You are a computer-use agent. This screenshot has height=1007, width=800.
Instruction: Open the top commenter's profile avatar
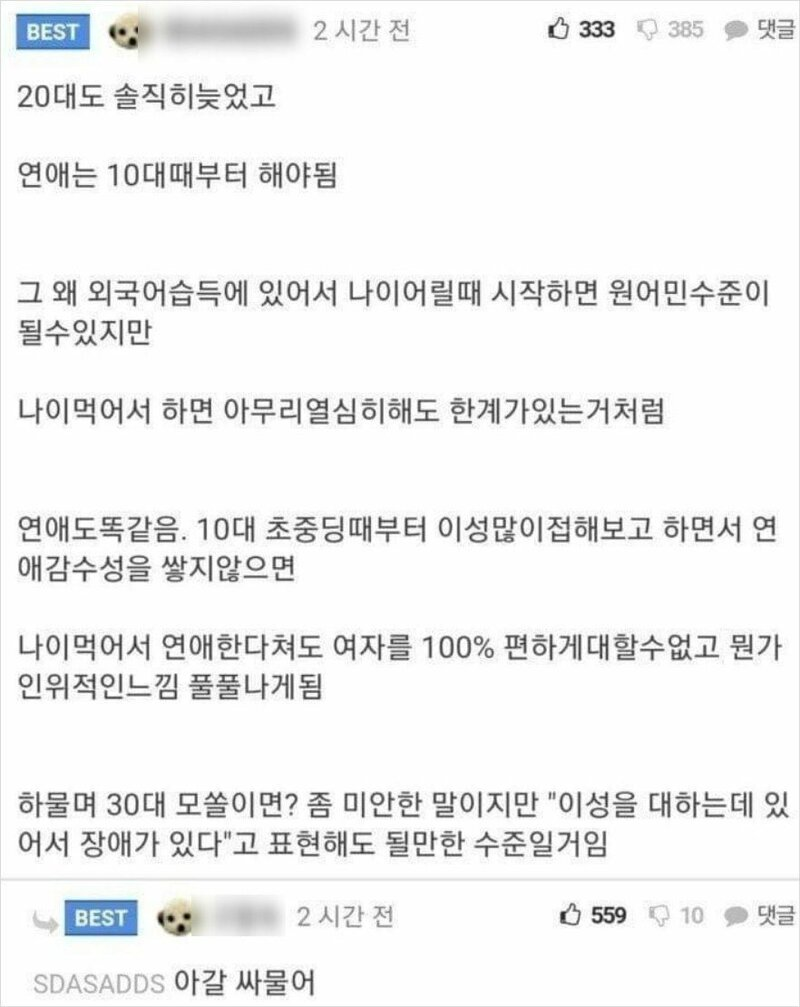[x=126, y=33]
